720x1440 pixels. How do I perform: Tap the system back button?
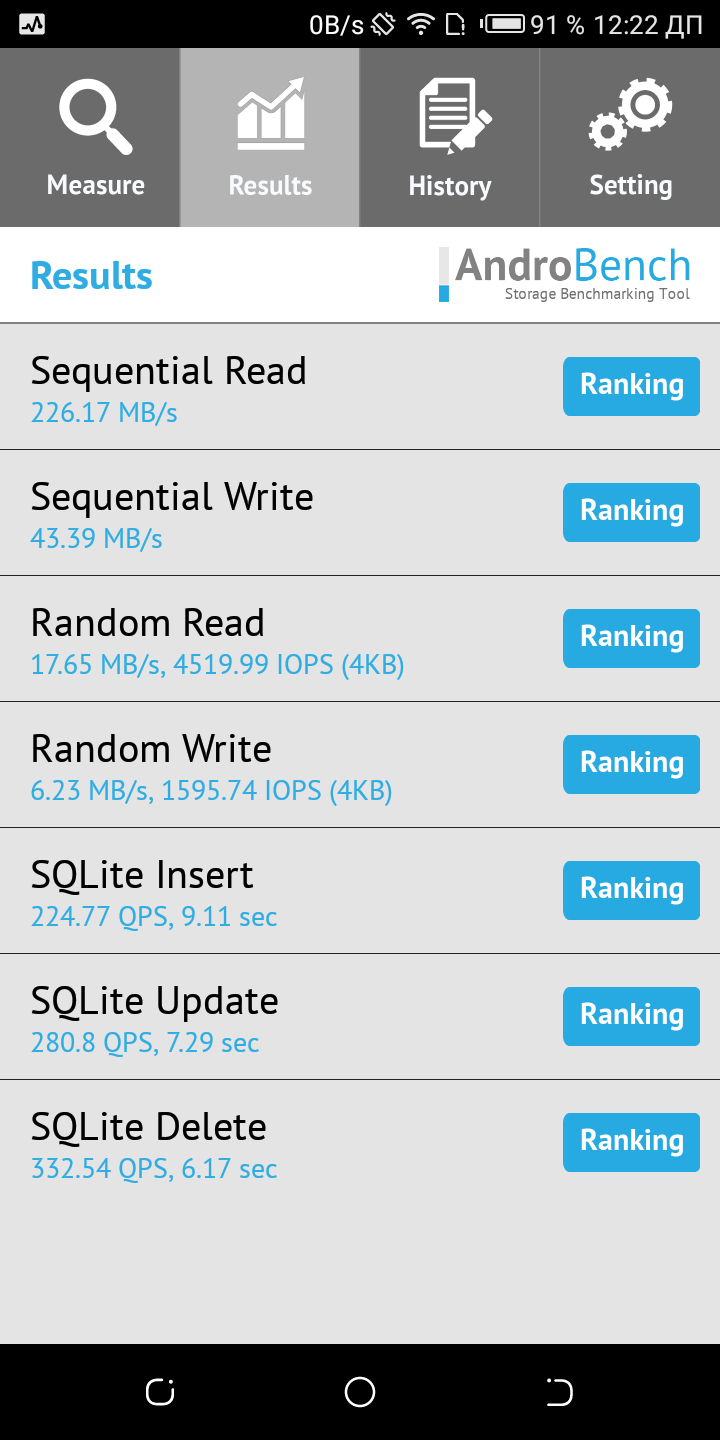click(x=560, y=1392)
